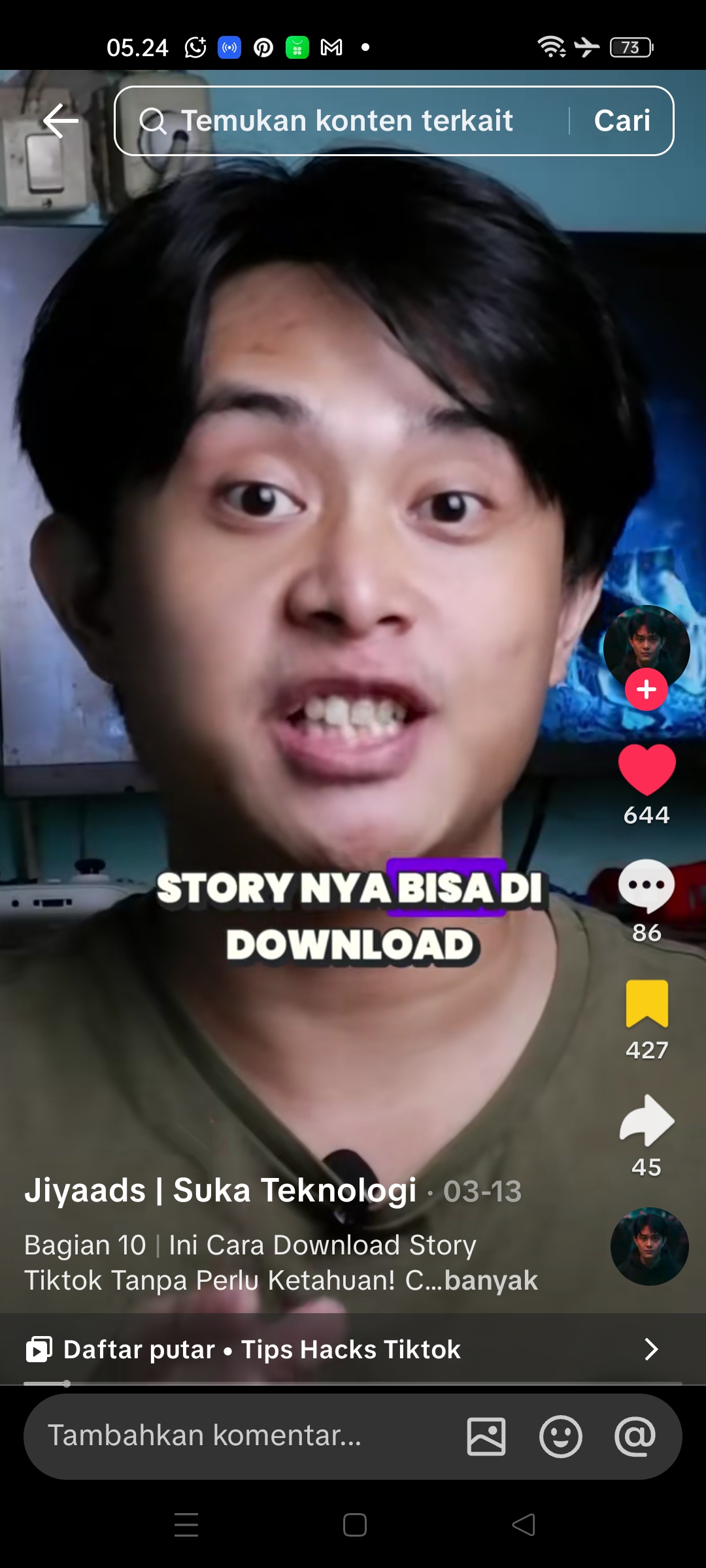The image size is (706, 1568).
Task: Tap the Cari search button
Action: (x=622, y=121)
